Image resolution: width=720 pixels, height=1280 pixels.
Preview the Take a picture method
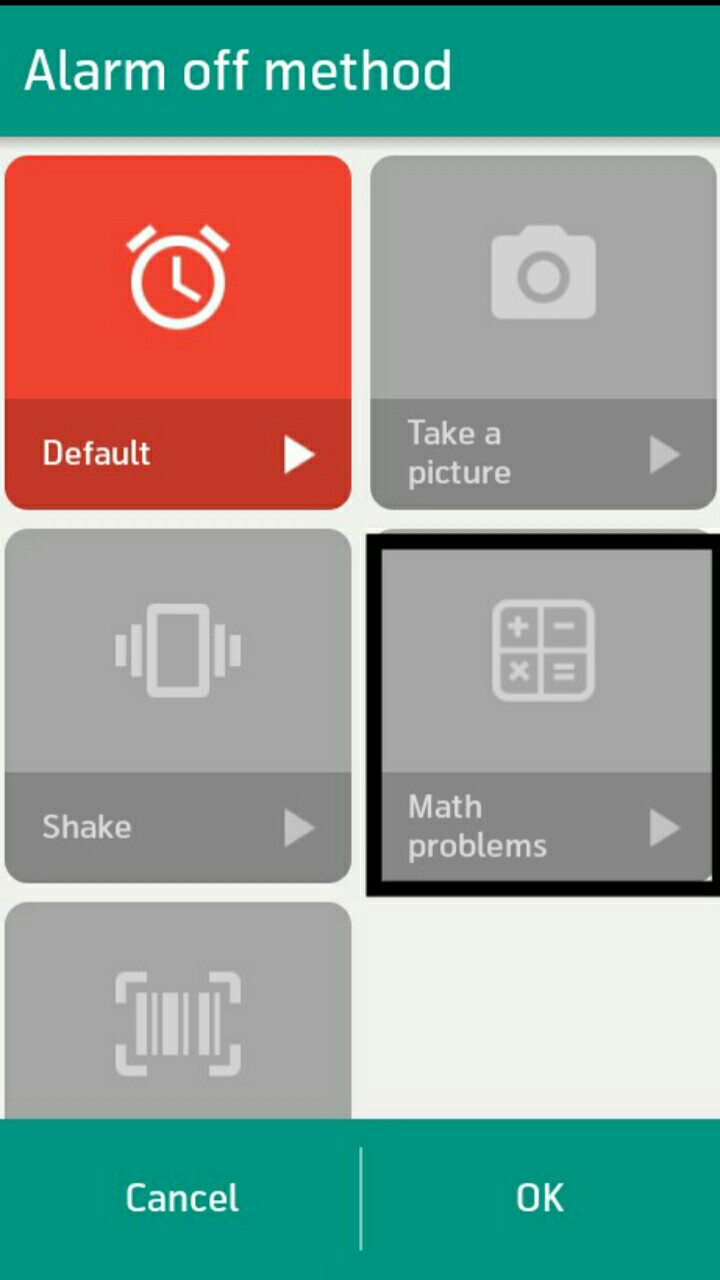click(x=664, y=455)
